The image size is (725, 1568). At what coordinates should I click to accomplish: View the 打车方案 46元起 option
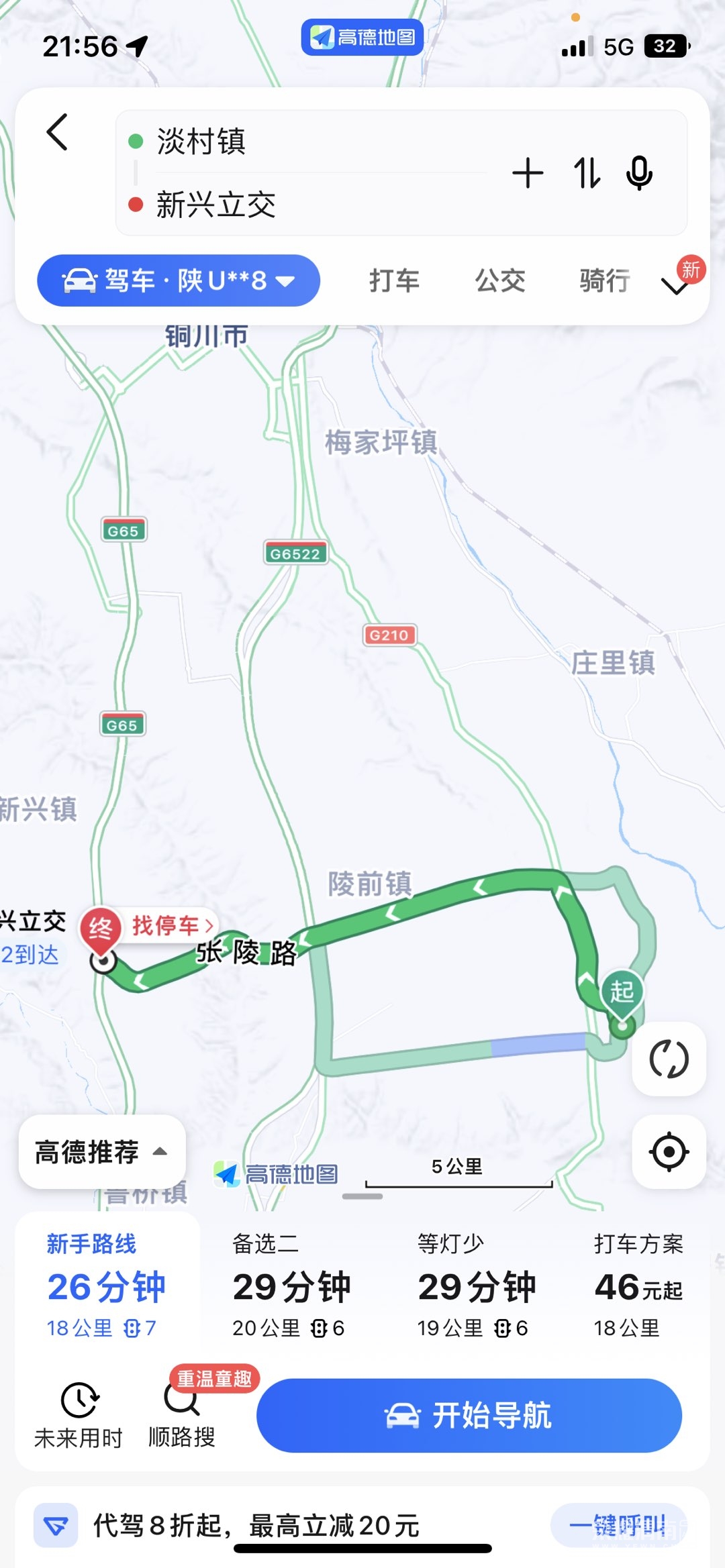pyautogui.click(x=638, y=1286)
